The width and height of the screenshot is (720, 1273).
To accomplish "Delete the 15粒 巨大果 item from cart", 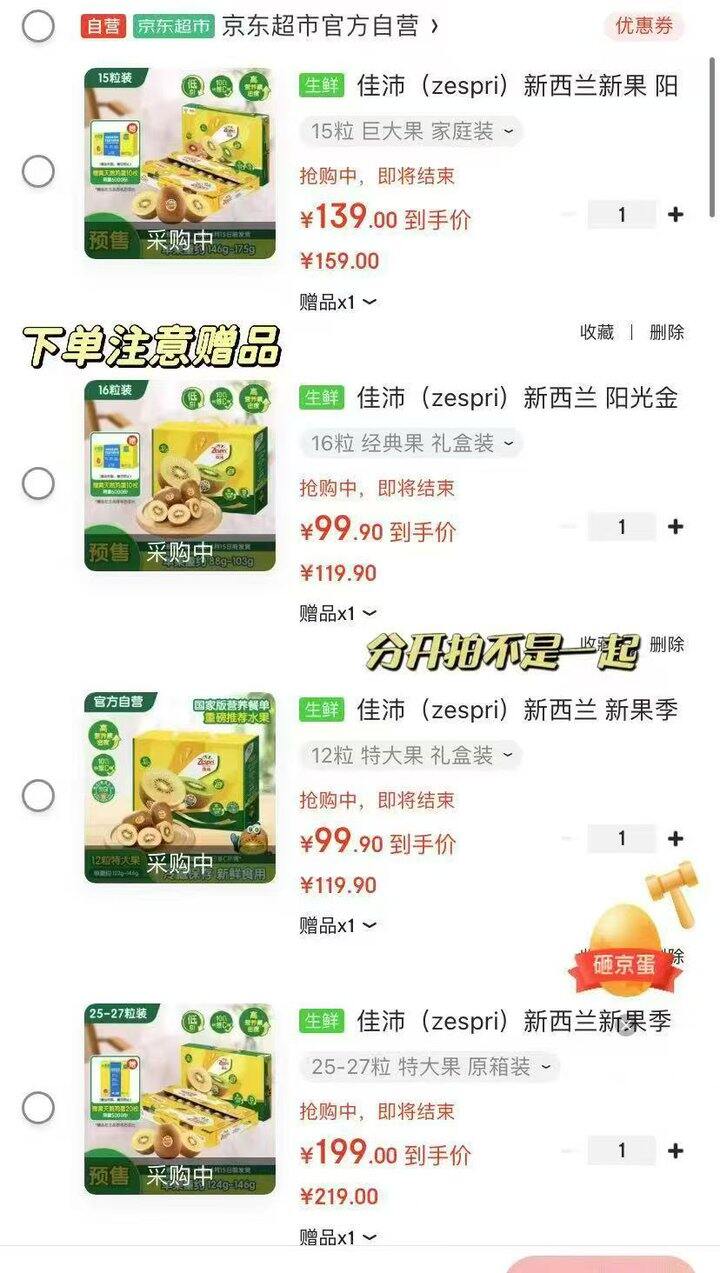I will [667, 332].
